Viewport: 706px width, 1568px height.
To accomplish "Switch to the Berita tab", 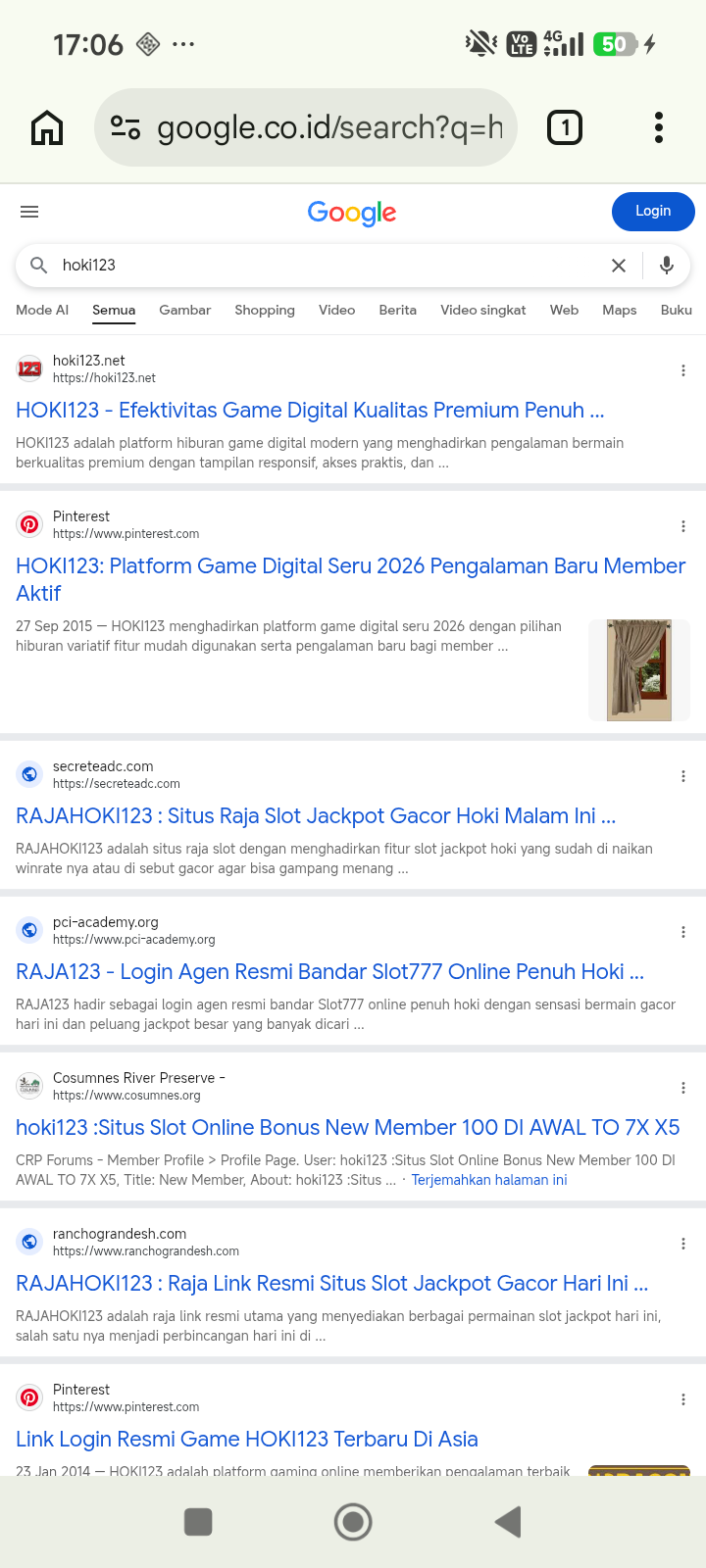I will coord(398,310).
